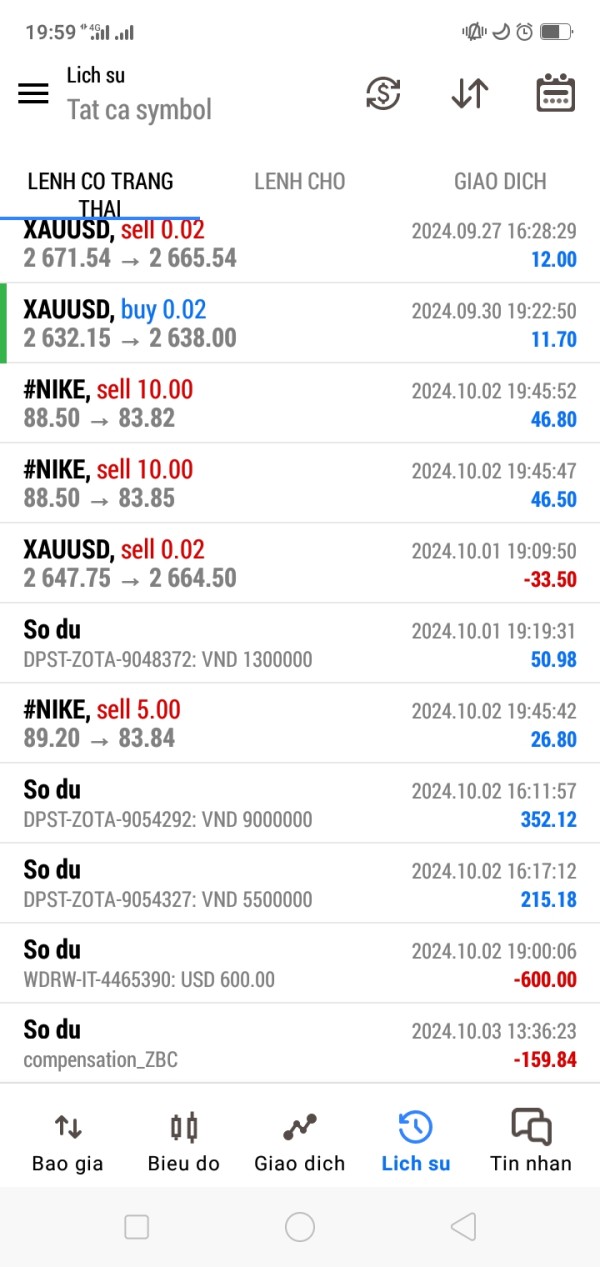The image size is (600, 1267).
Task: Open the currency symbol filter icon
Action: (383, 93)
